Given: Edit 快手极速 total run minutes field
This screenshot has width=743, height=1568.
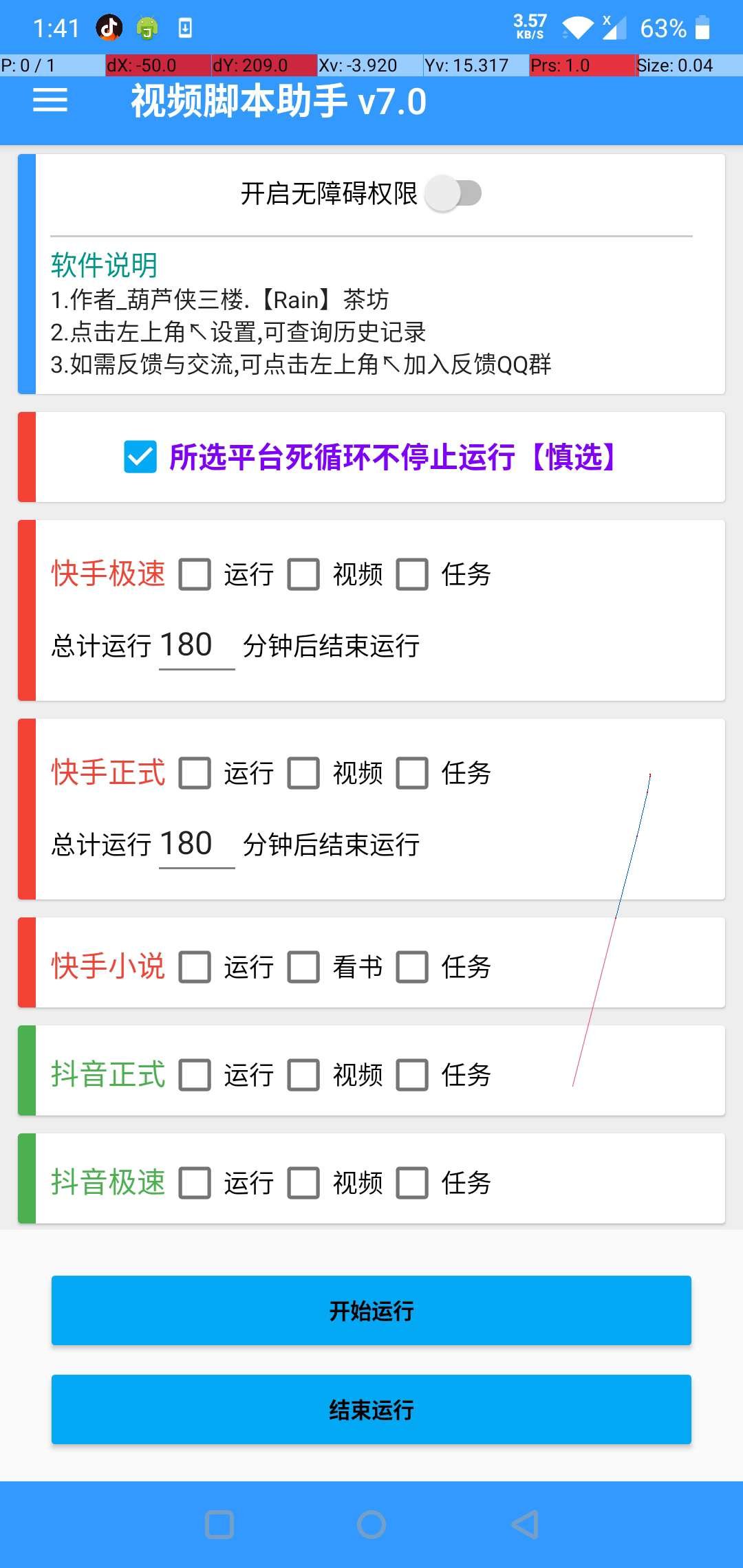Looking at the screenshot, I should [196, 646].
